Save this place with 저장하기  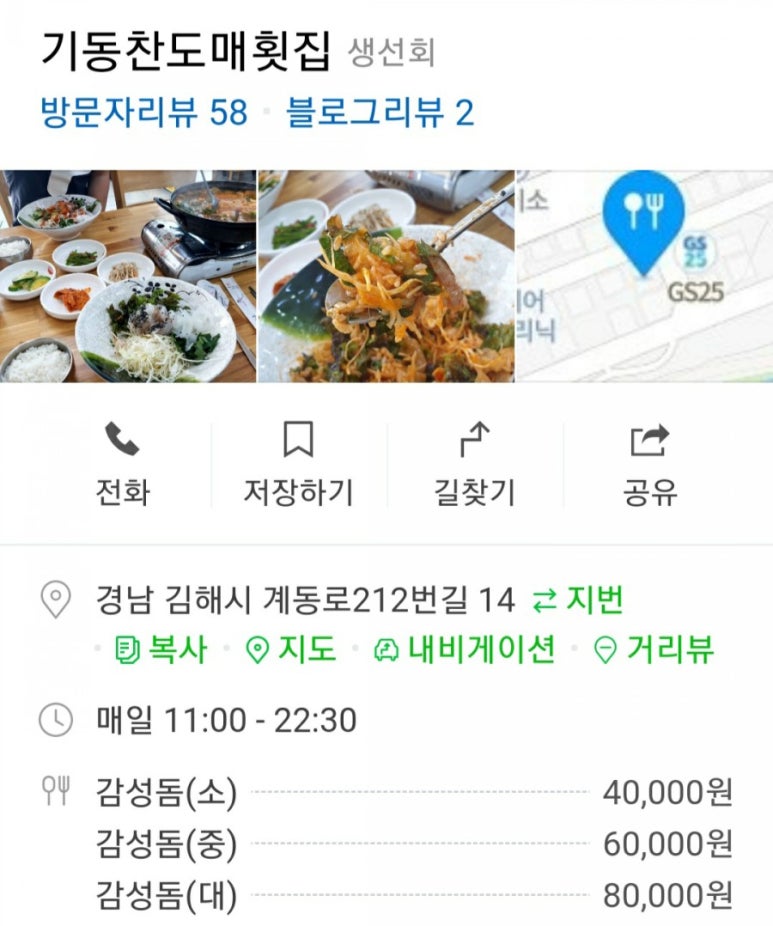coord(298,465)
